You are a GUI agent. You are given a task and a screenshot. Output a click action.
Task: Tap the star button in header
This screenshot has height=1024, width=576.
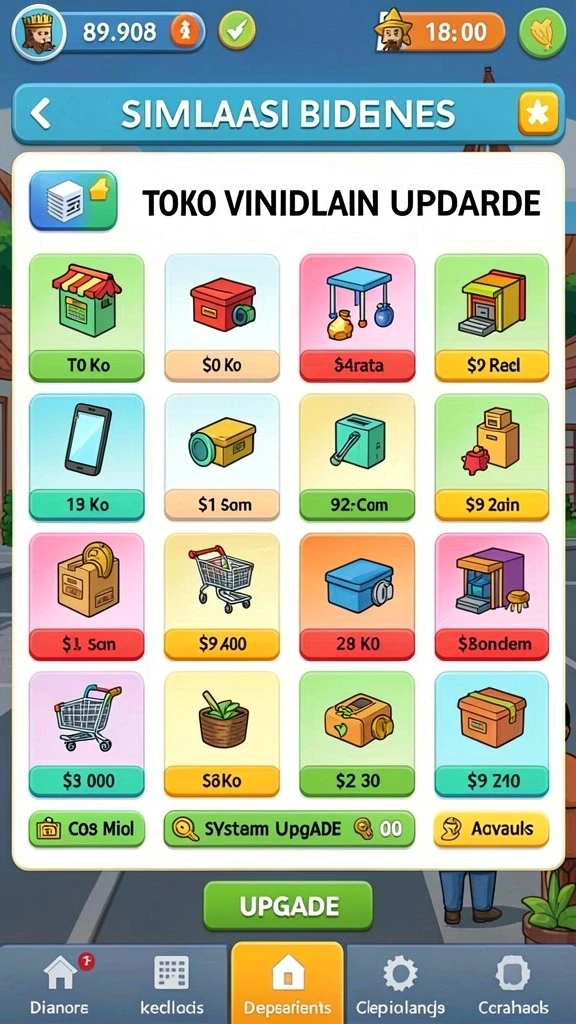click(x=538, y=114)
